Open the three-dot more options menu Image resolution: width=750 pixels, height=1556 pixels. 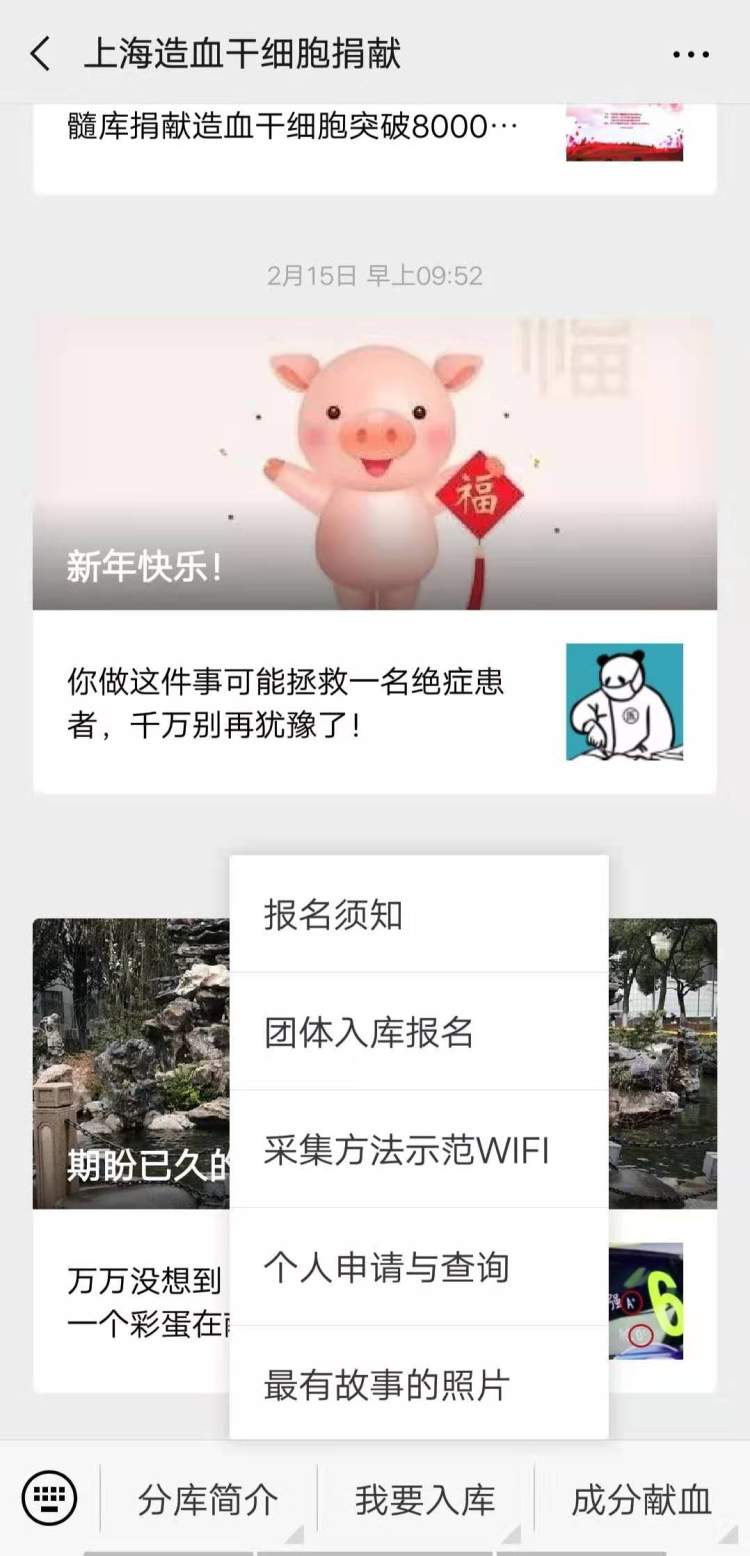pyautogui.click(x=691, y=54)
